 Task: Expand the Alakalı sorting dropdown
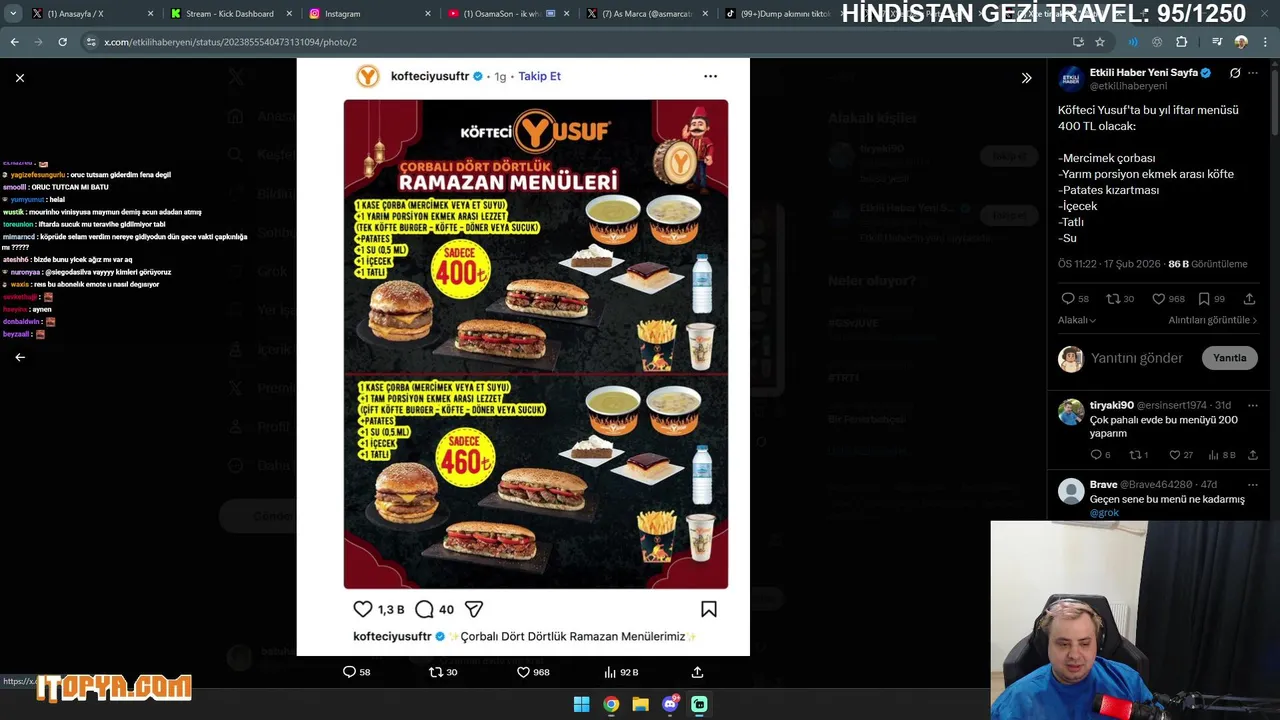coord(1077,320)
